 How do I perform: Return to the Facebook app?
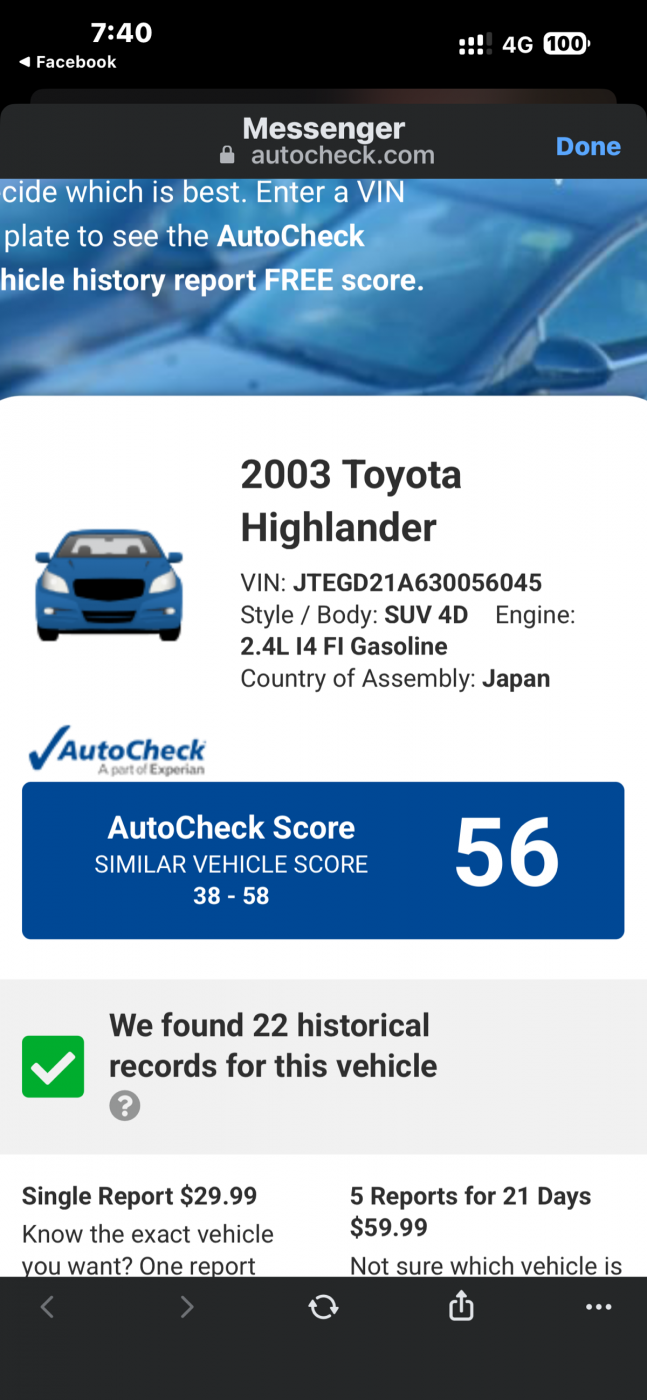pos(67,62)
